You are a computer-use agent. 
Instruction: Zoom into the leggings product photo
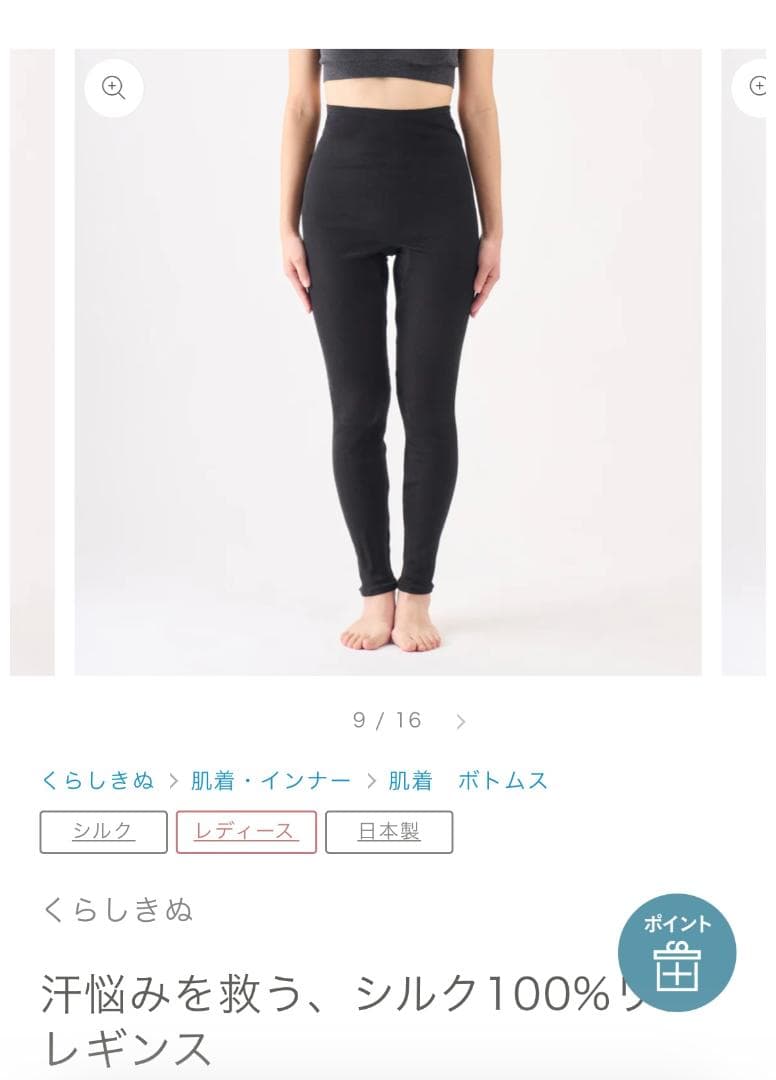114,88
